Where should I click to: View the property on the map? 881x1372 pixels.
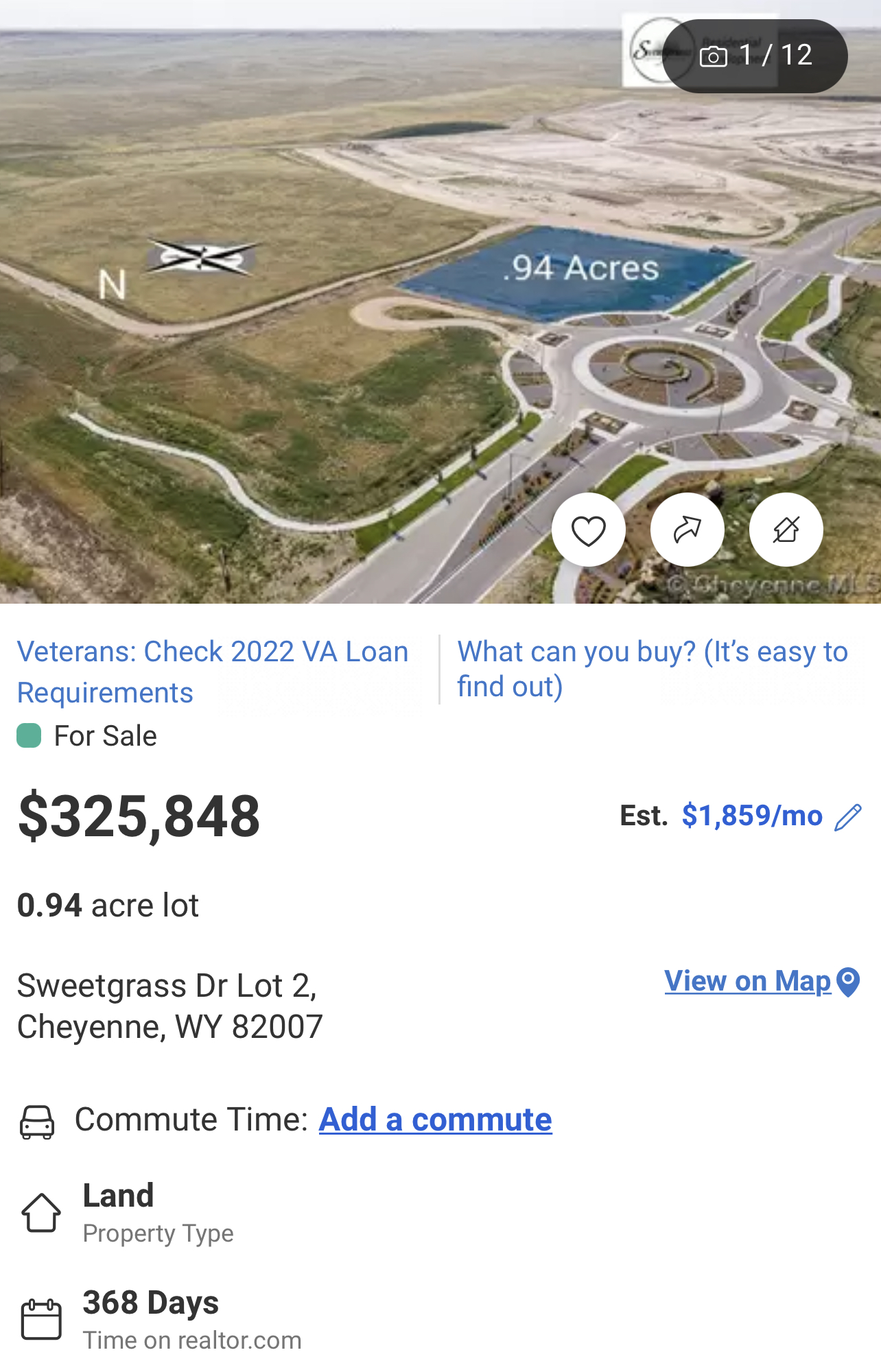761,982
